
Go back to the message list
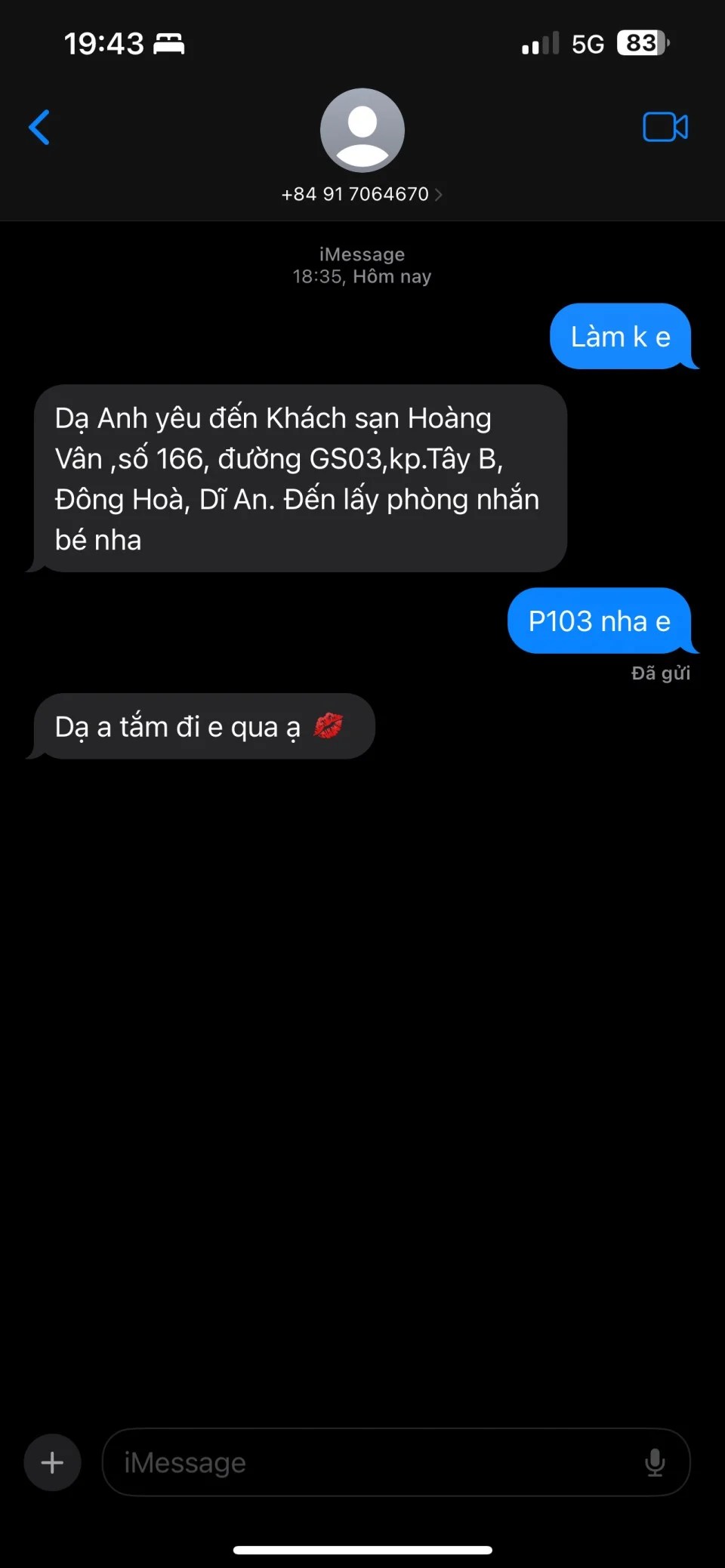click(x=39, y=127)
